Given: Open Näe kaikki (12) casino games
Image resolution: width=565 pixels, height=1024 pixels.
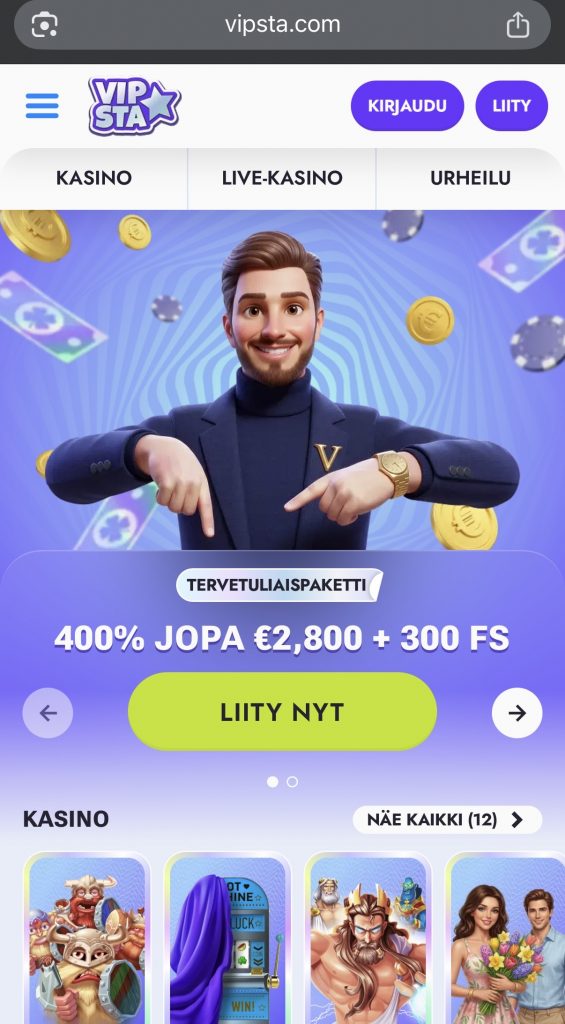Looking at the screenshot, I should (x=447, y=820).
